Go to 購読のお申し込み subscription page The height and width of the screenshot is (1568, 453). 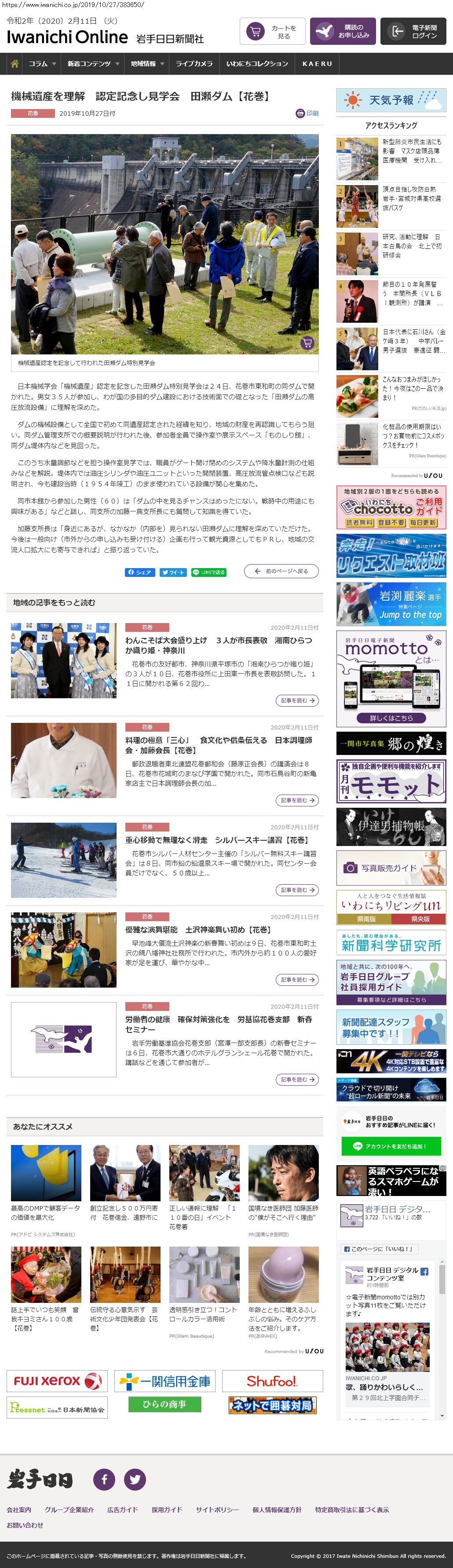click(342, 32)
